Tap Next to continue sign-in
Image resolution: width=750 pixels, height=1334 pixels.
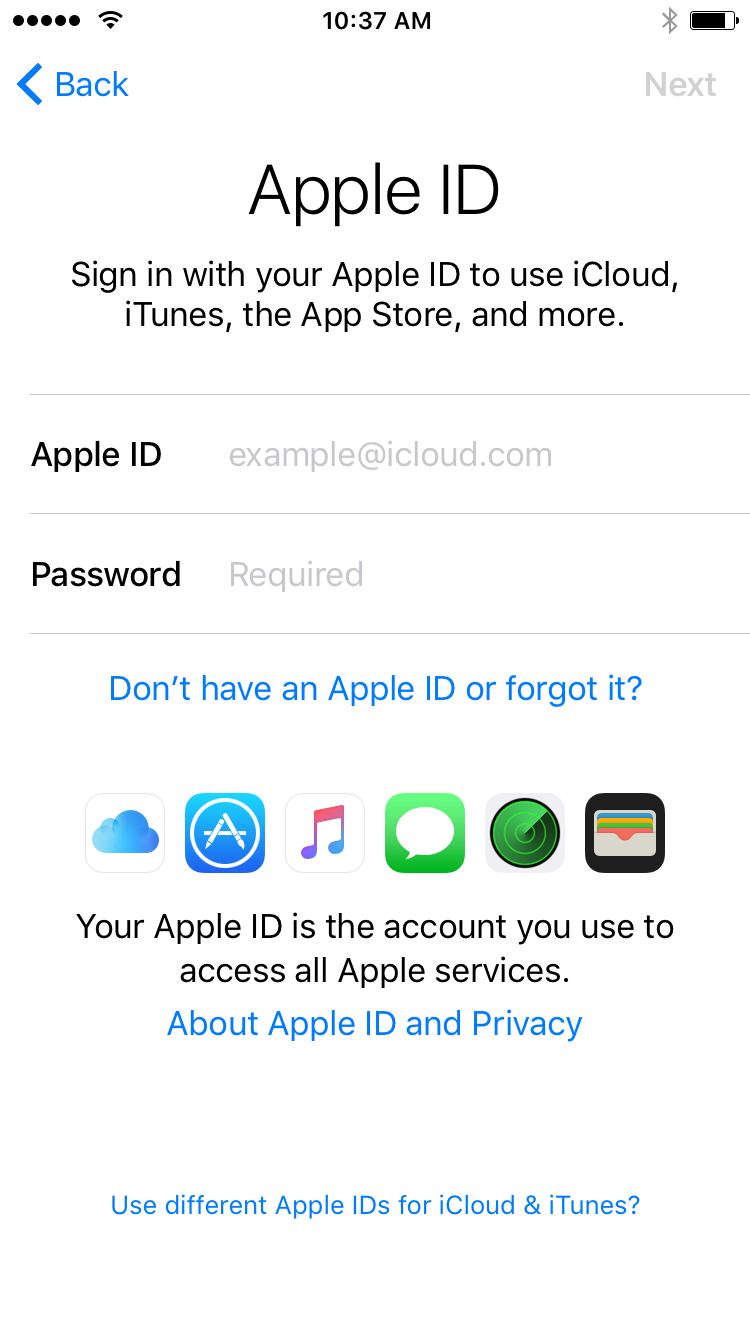point(680,85)
